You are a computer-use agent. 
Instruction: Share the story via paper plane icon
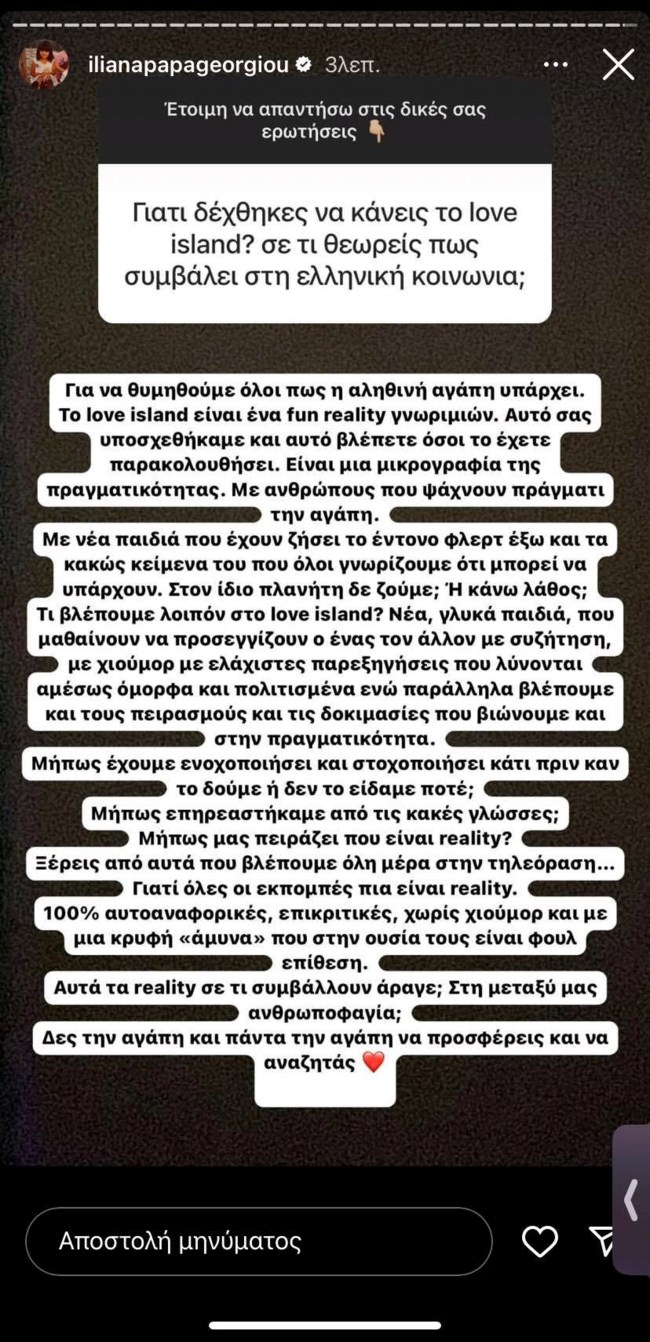tap(602, 1241)
